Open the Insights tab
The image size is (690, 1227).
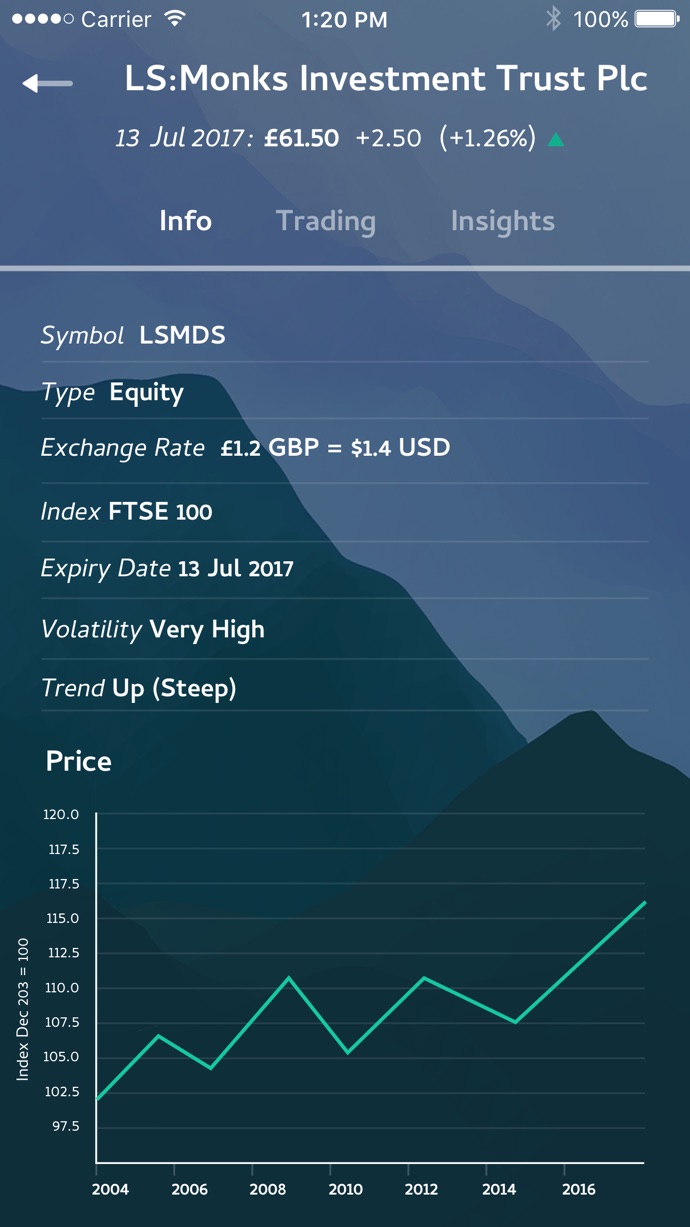(x=502, y=221)
